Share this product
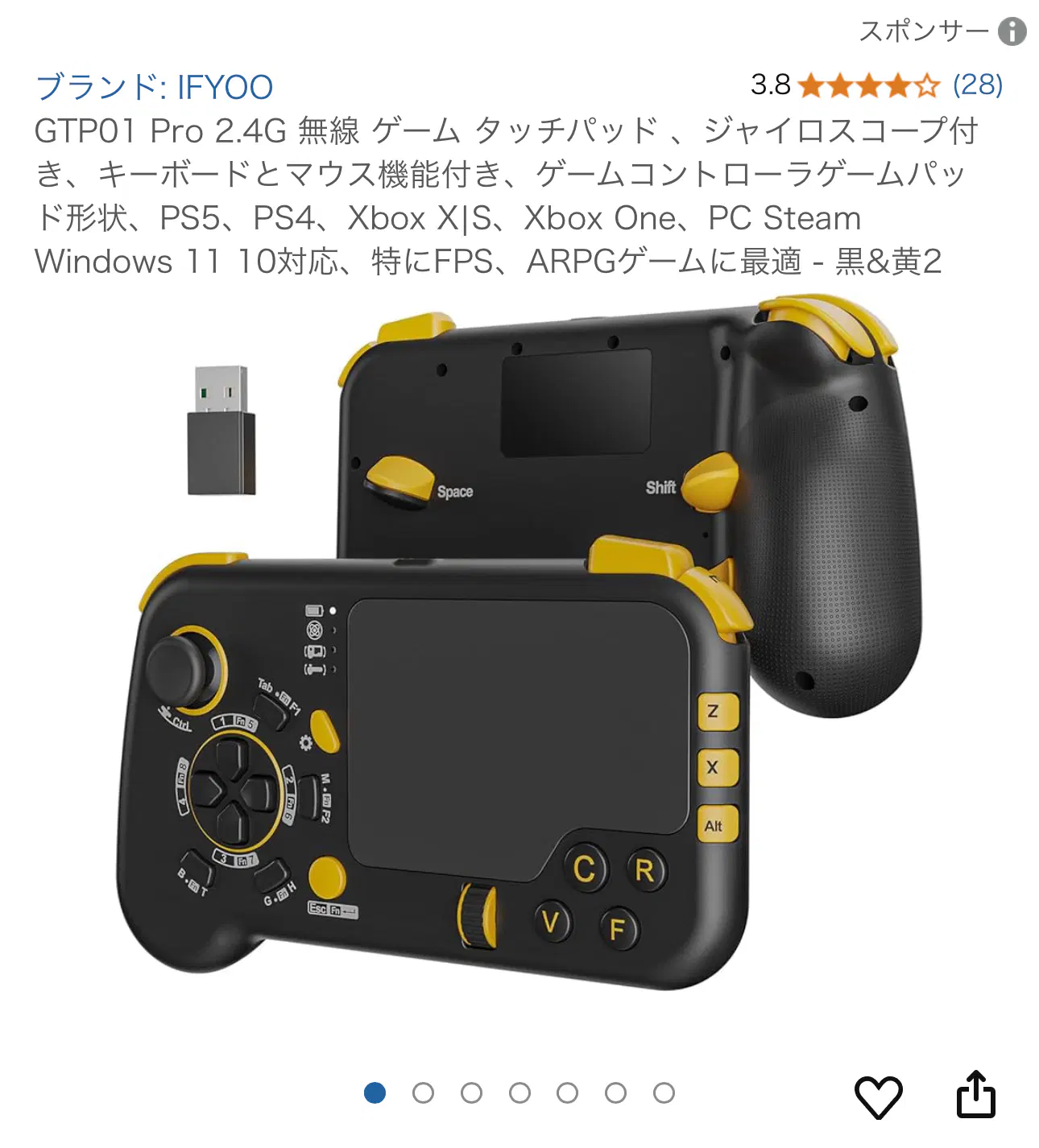The width and height of the screenshot is (1039, 1148). pos(975,1094)
